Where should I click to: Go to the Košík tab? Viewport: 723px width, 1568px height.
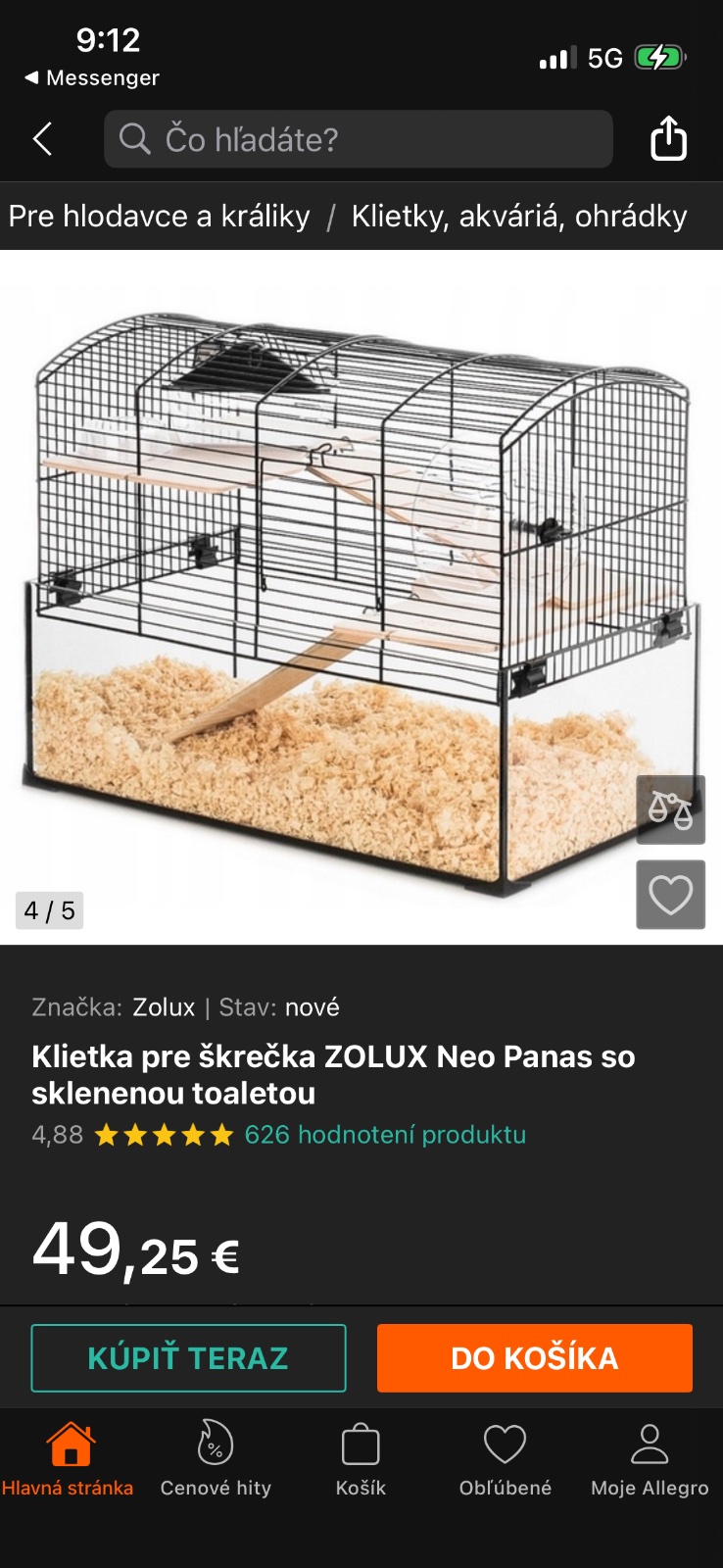[x=361, y=1458]
